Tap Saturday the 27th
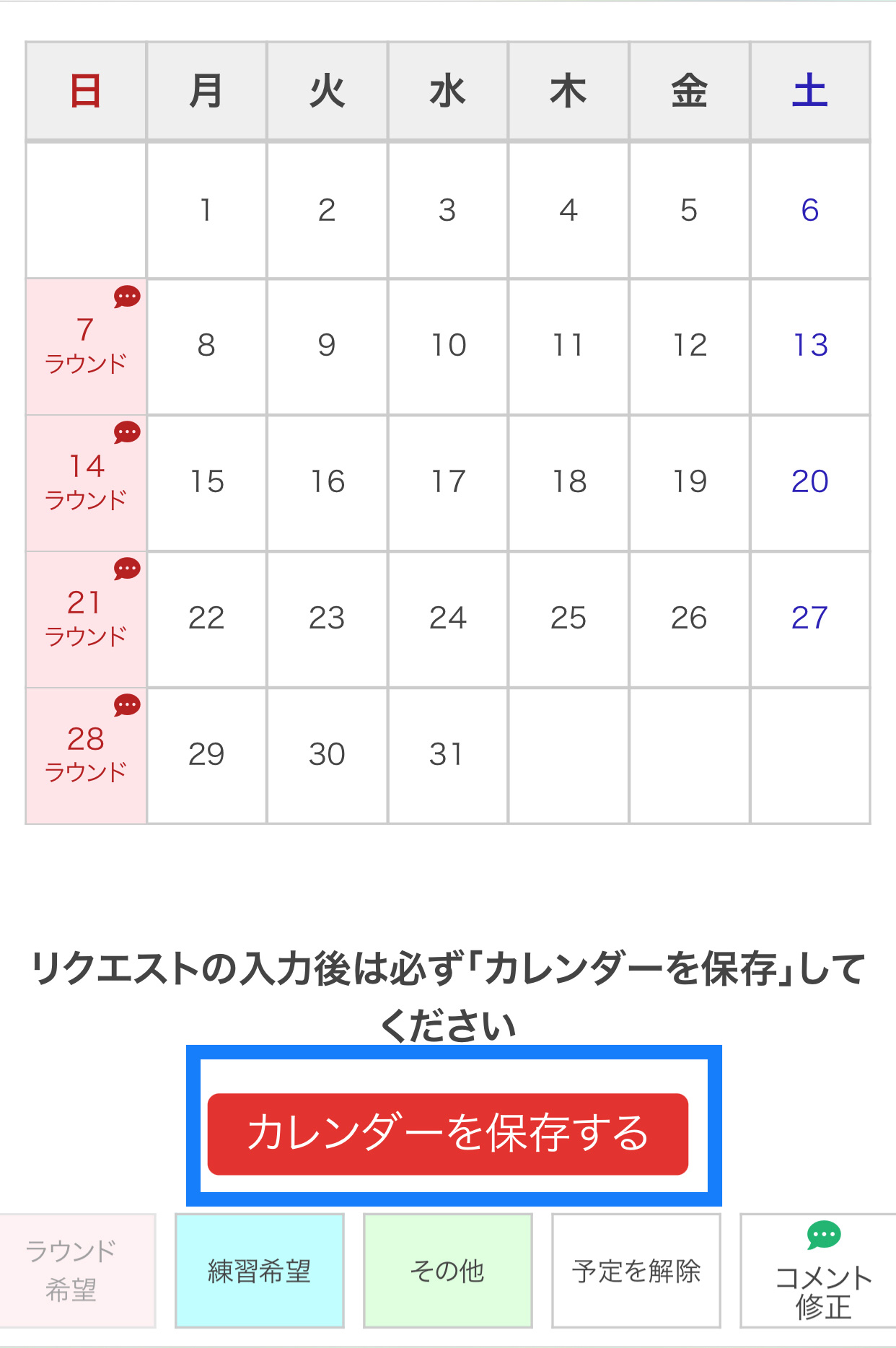The image size is (896, 1348). (809, 618)
